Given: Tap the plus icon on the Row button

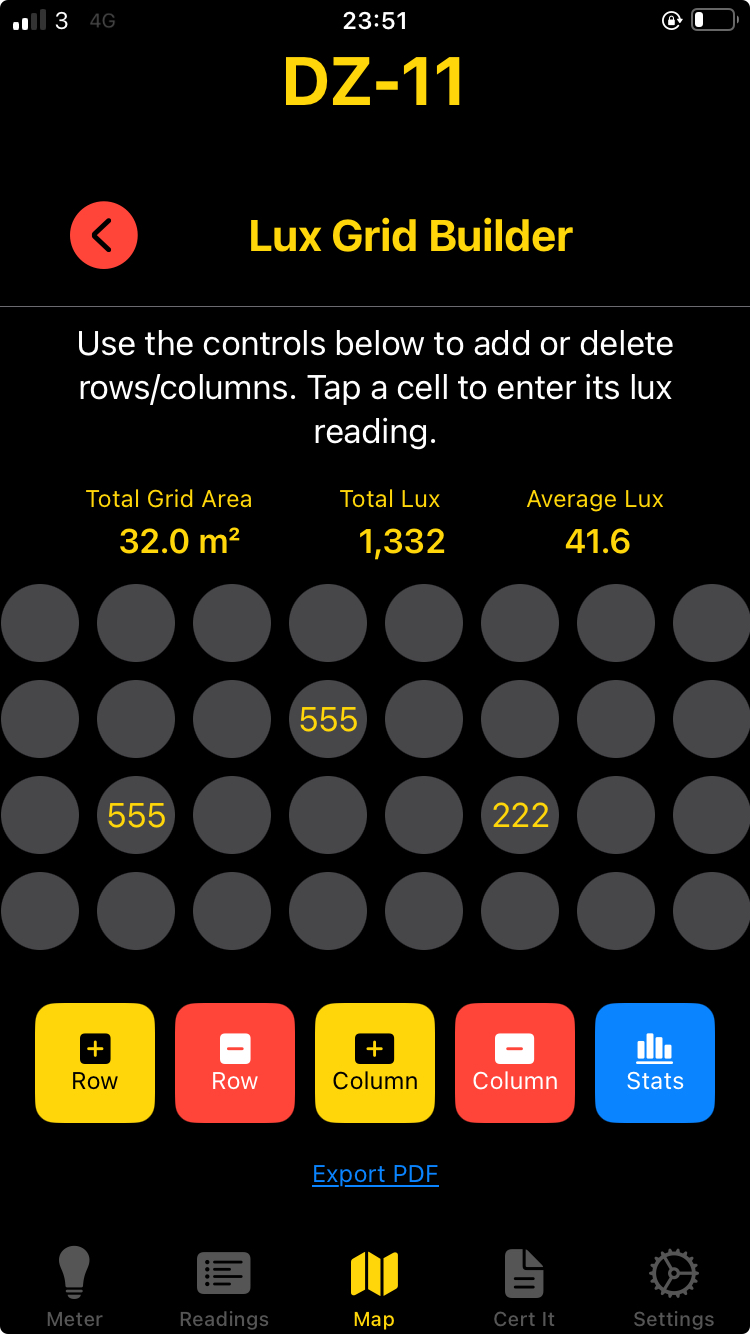Looking at the screenshot, I should pos(94,1047).
